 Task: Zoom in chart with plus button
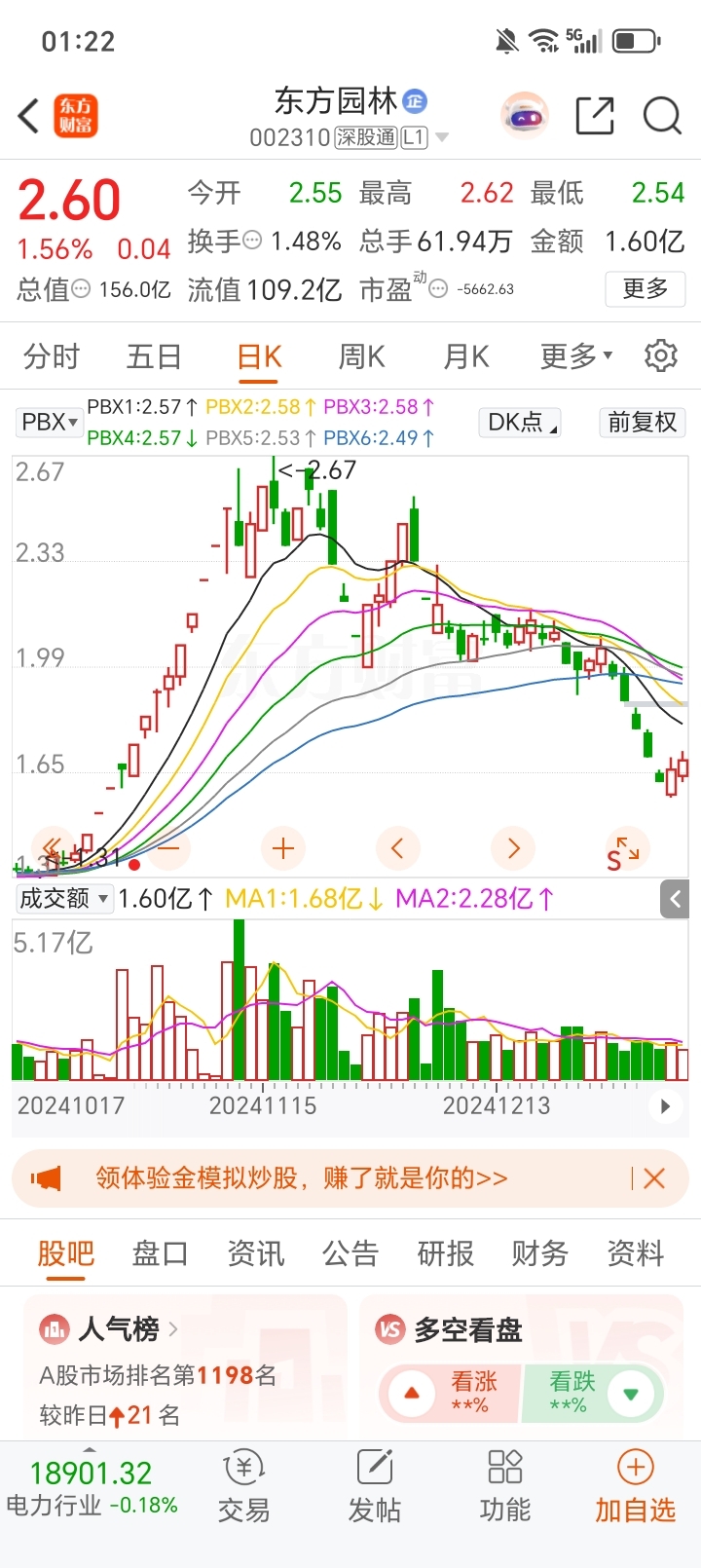pyautogui.click(x=283, y=848)
